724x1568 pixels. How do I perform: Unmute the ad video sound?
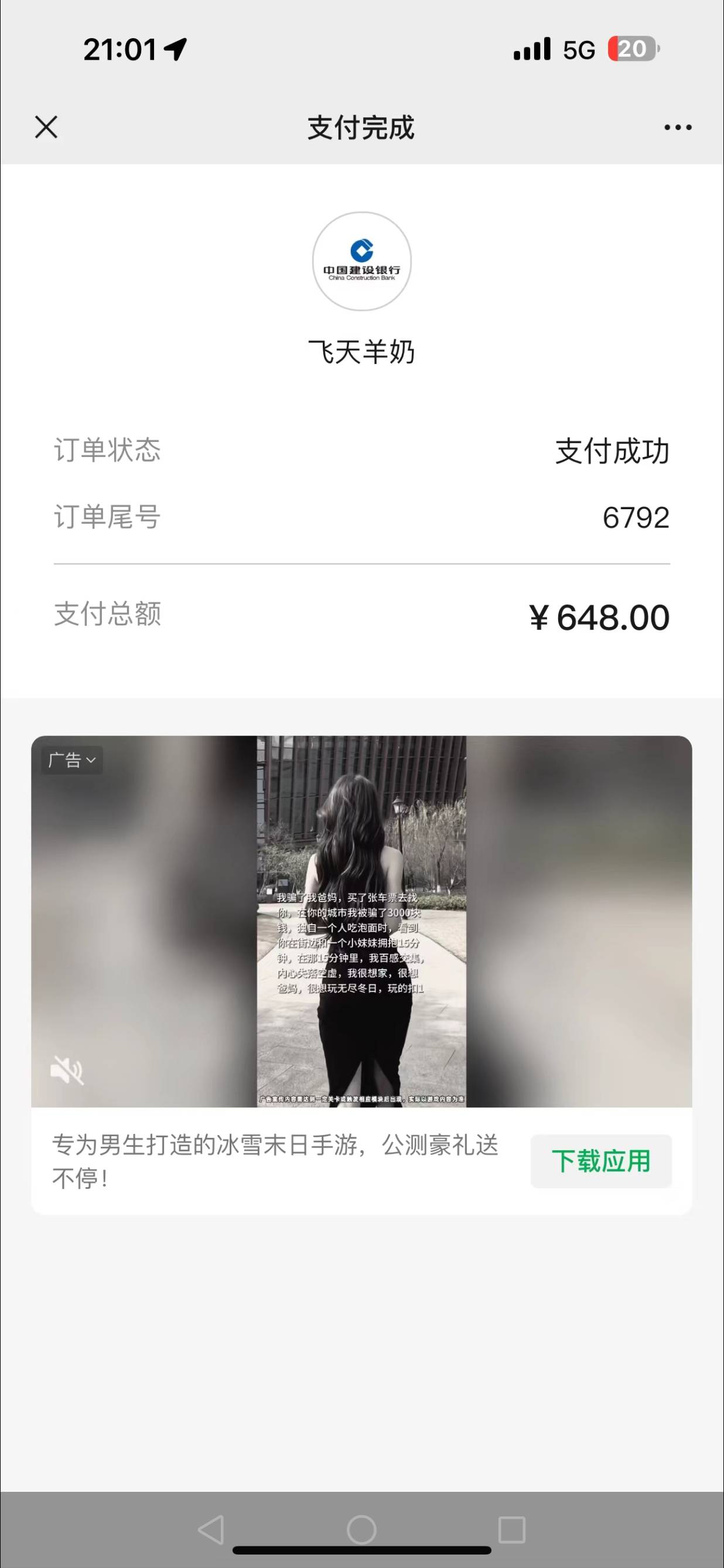66,1070
